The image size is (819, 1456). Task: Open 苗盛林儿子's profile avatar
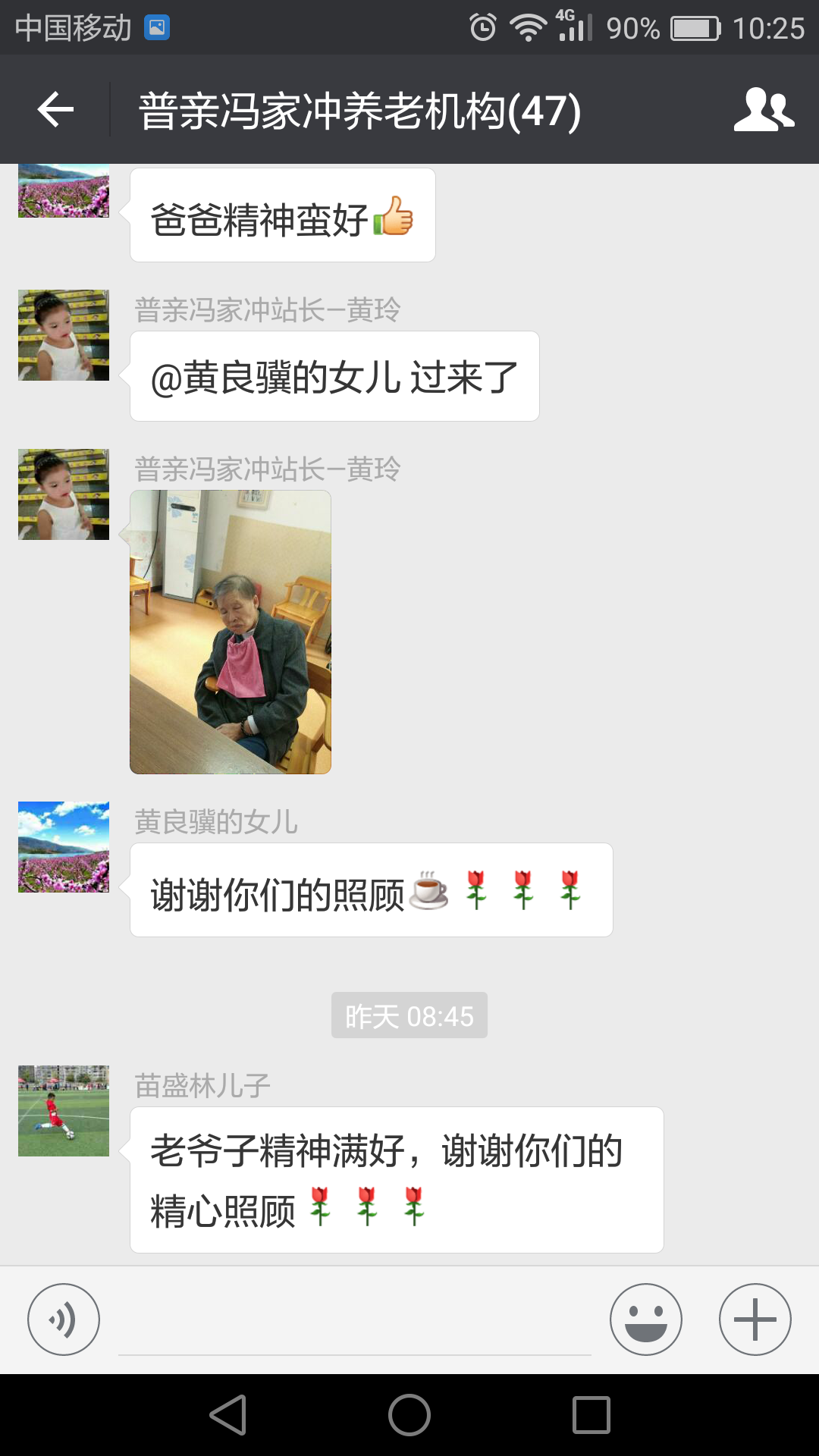pos(64,1111)
